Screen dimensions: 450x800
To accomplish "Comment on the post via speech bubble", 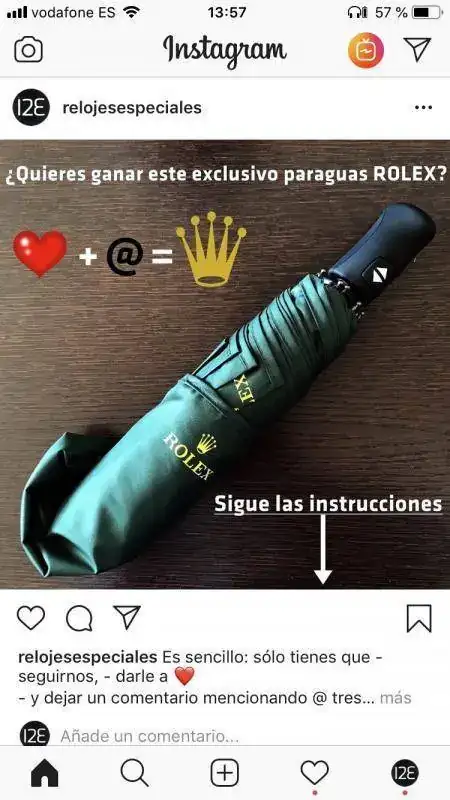I will point(79,618).
